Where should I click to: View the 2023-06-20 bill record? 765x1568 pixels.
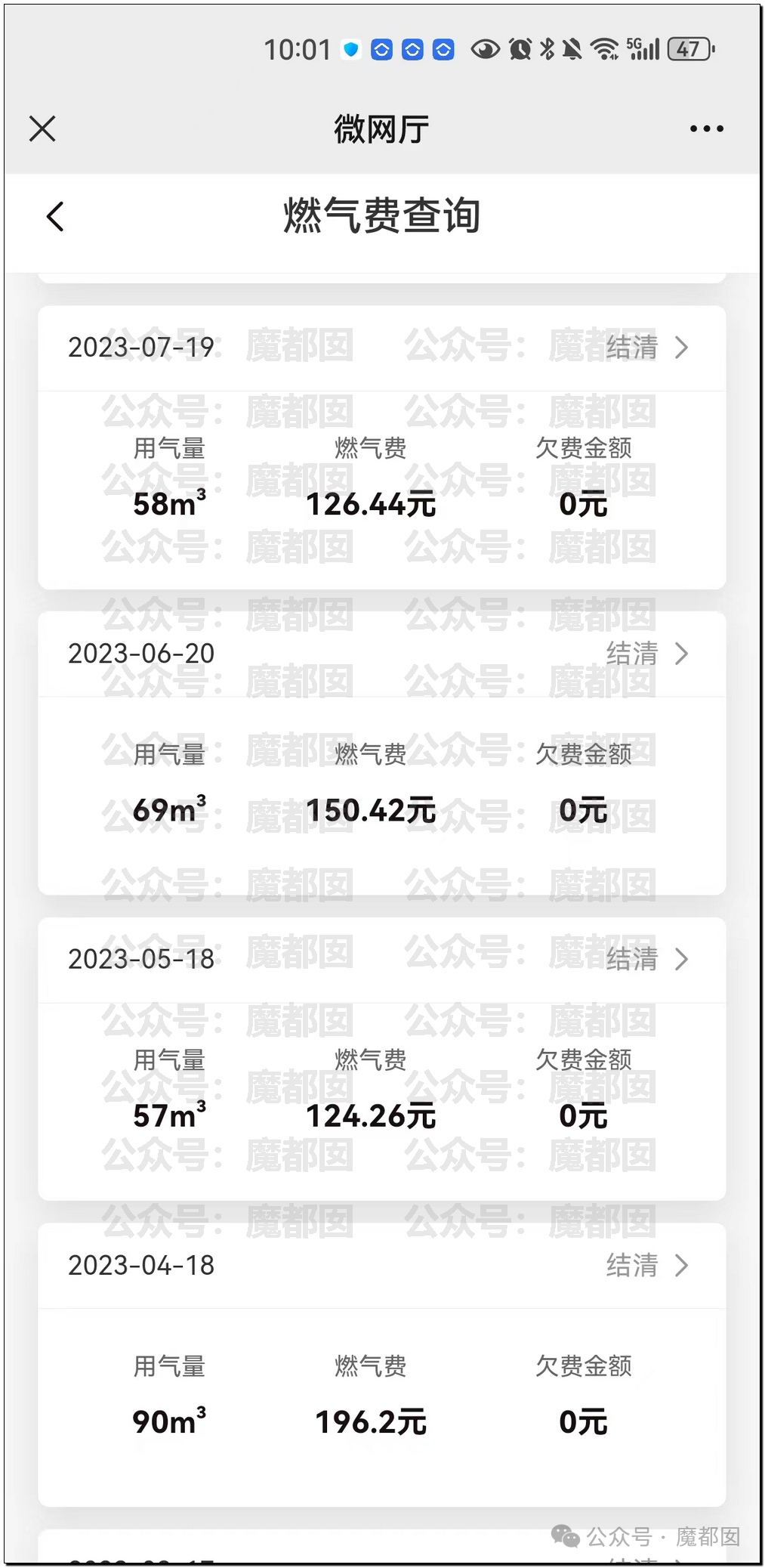coord(381,654)
